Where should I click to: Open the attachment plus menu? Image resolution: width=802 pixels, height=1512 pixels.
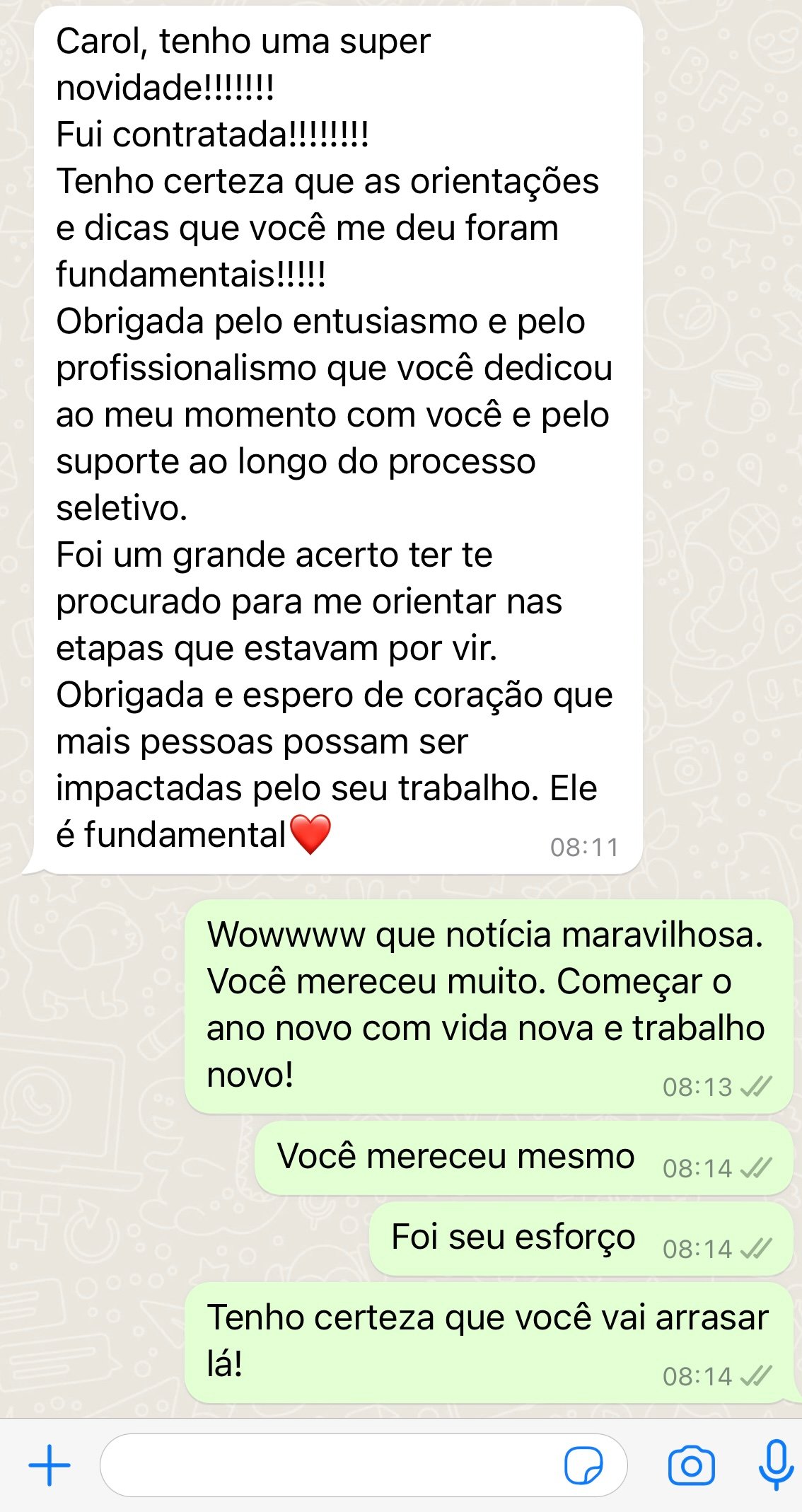(50, 1465)
